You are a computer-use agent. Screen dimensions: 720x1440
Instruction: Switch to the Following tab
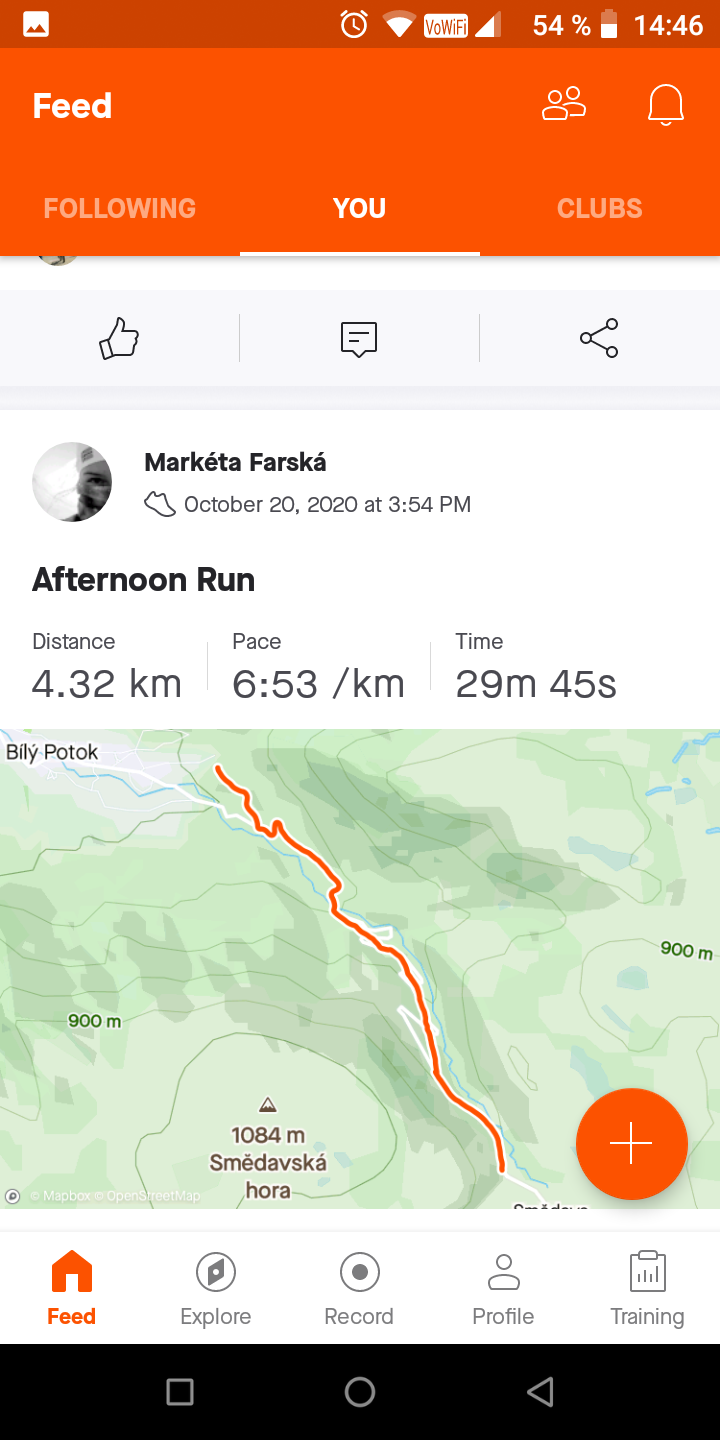(x=120, y=208)
